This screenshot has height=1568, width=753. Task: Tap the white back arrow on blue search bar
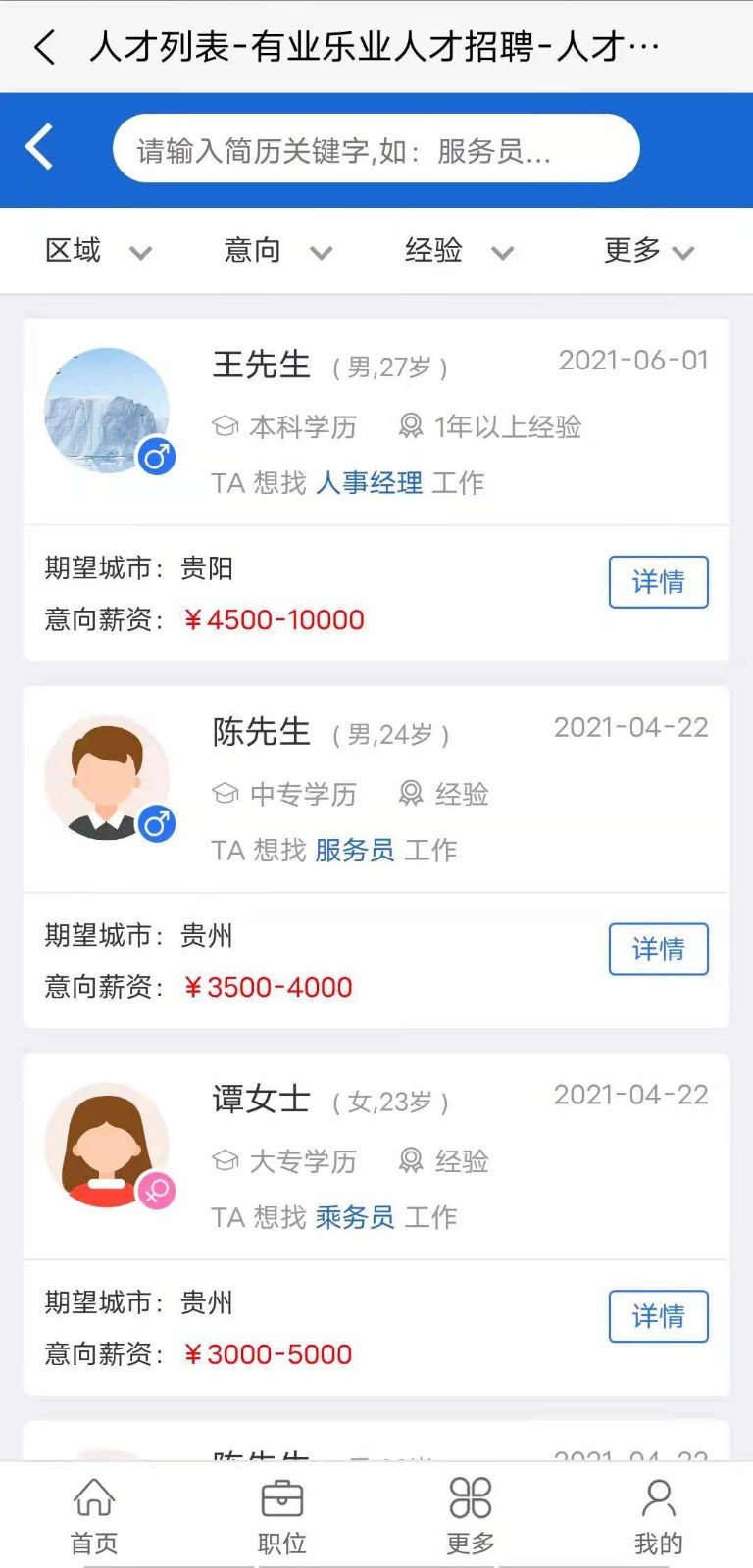(x=39, y=147)
